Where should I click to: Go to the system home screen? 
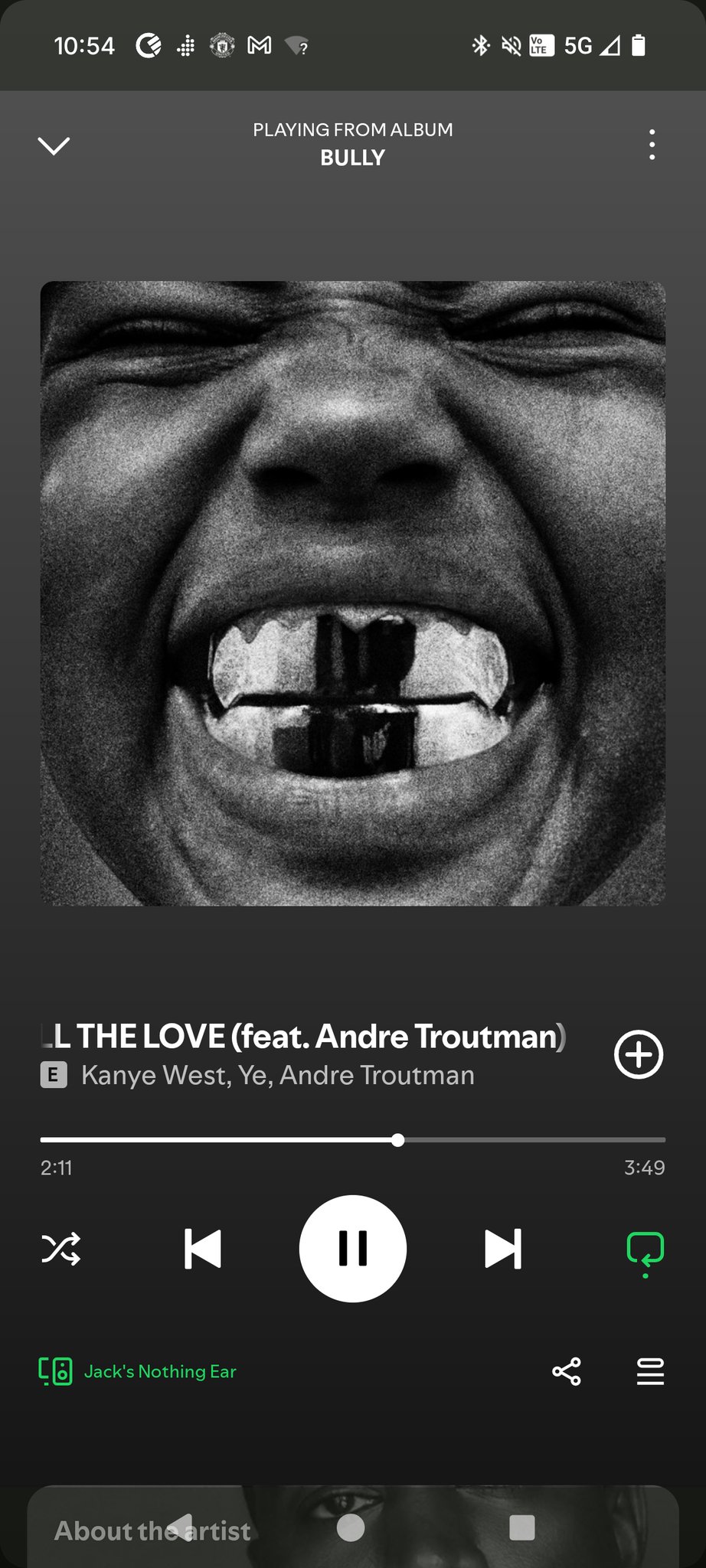pos(351,1527)
